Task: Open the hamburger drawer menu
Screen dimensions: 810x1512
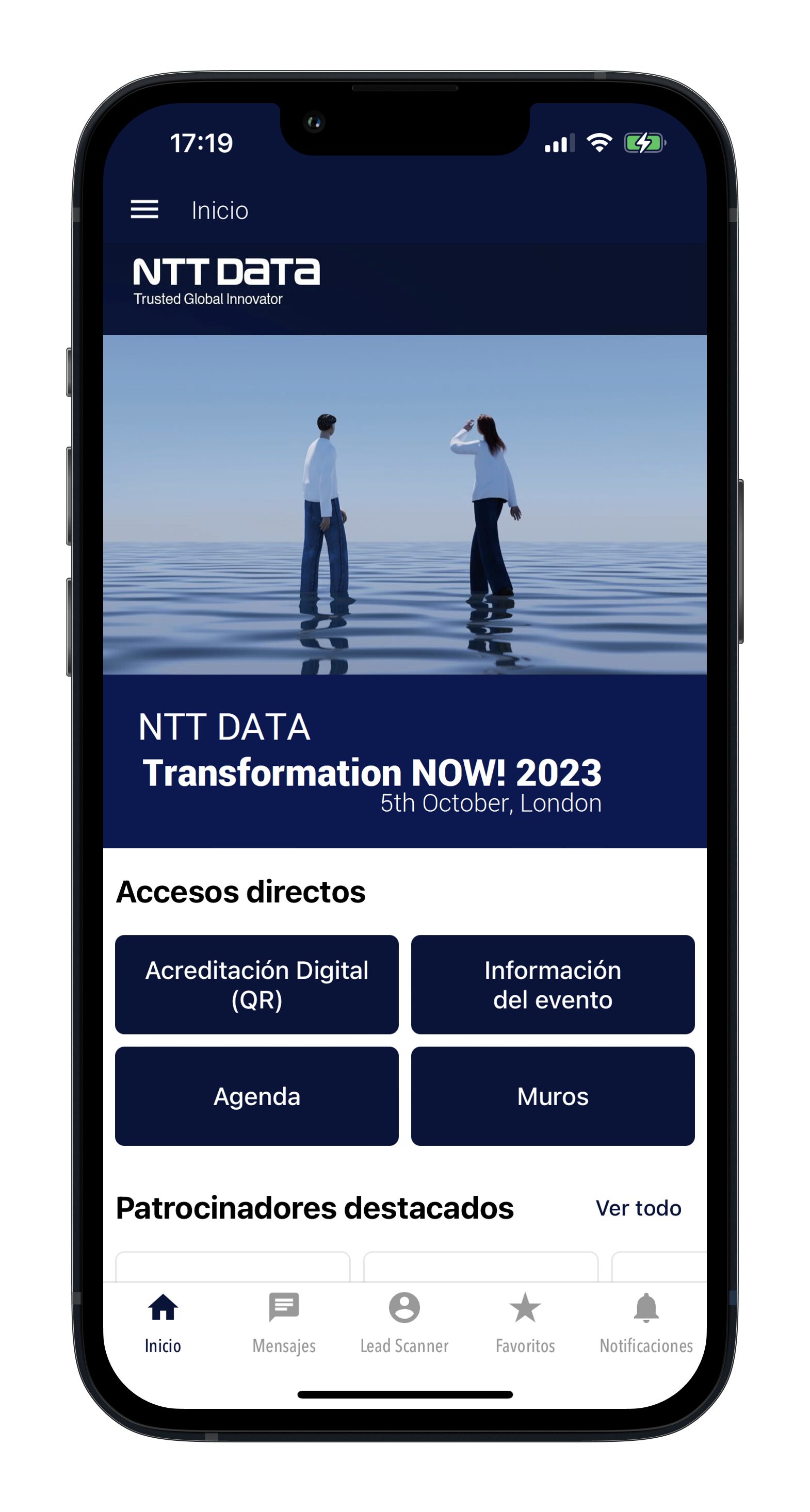Action: click(144, 209)
